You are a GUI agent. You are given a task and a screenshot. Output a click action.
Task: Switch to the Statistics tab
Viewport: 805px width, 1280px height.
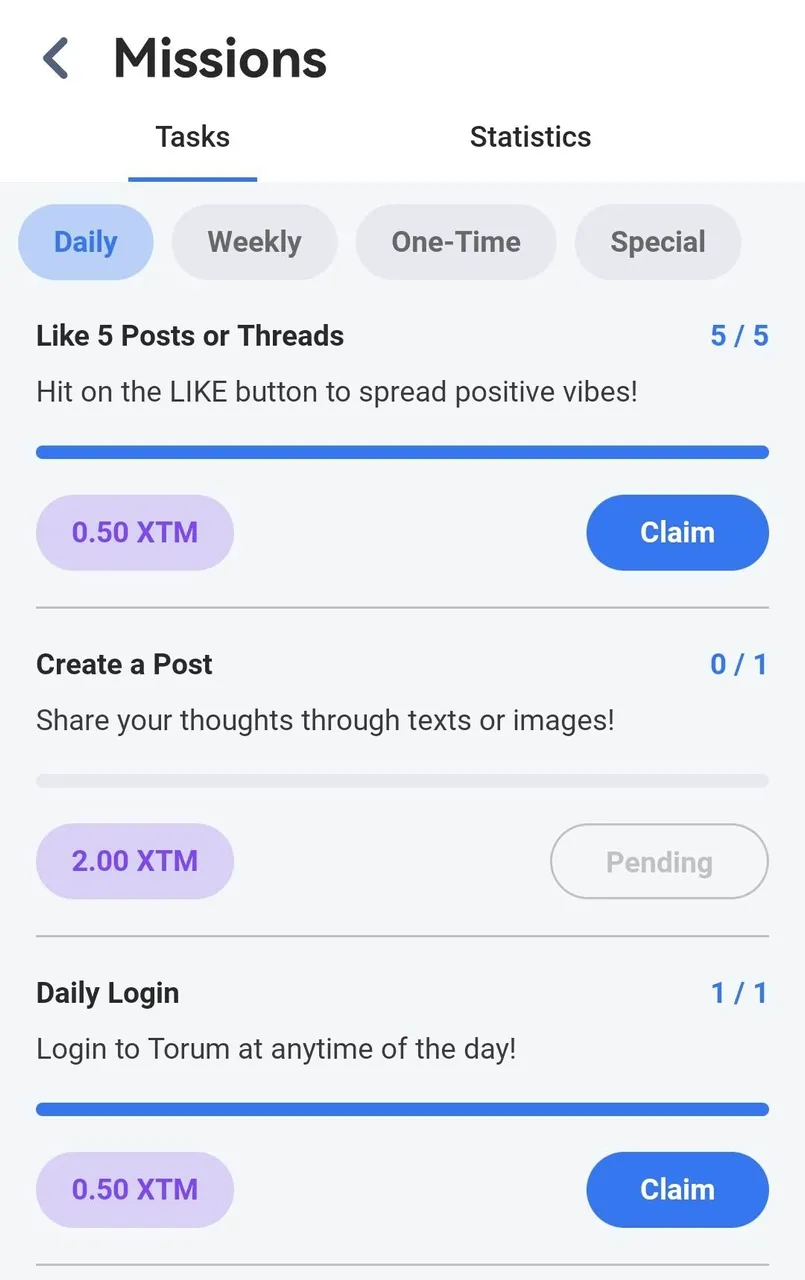530,137
